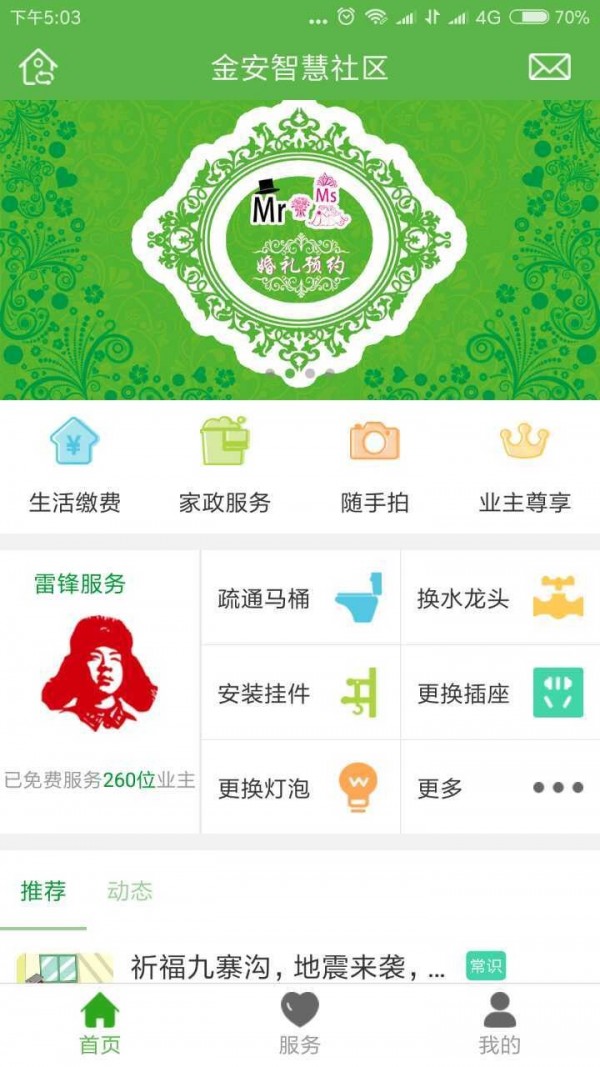Open 业主尊享 owner privileges

(x=524, y=466)
